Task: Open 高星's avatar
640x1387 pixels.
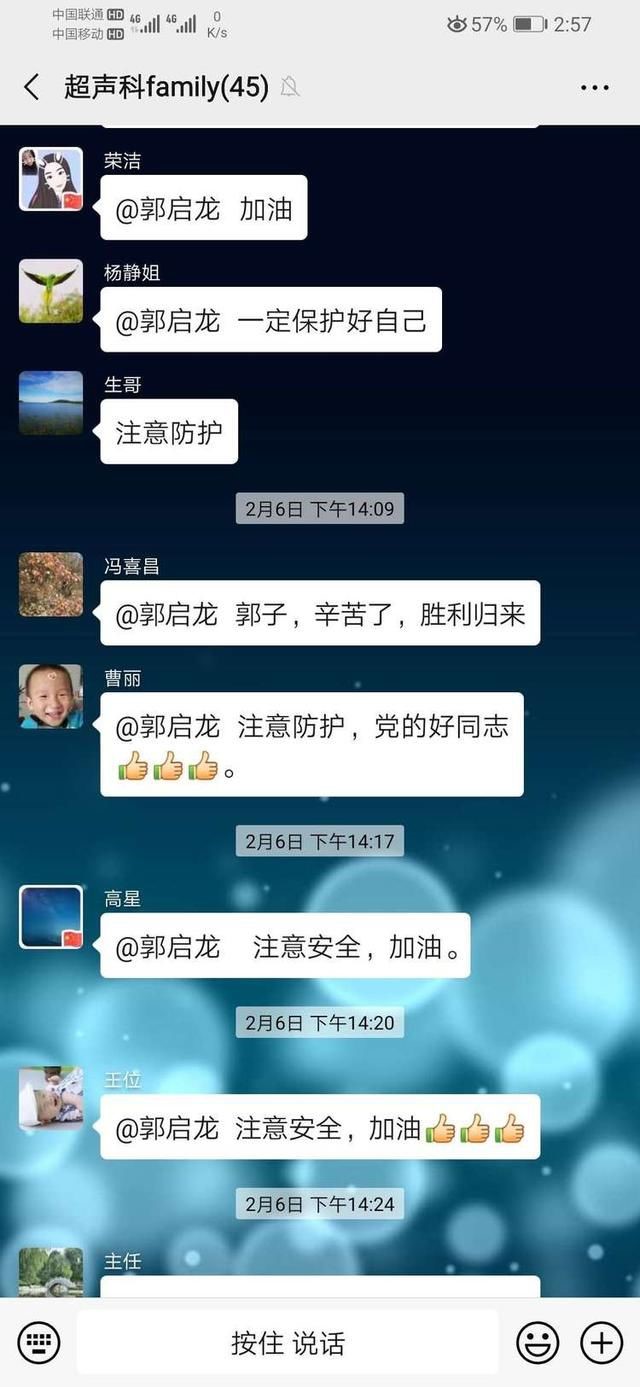Action: pyautogui.click(x=51, y=917)
